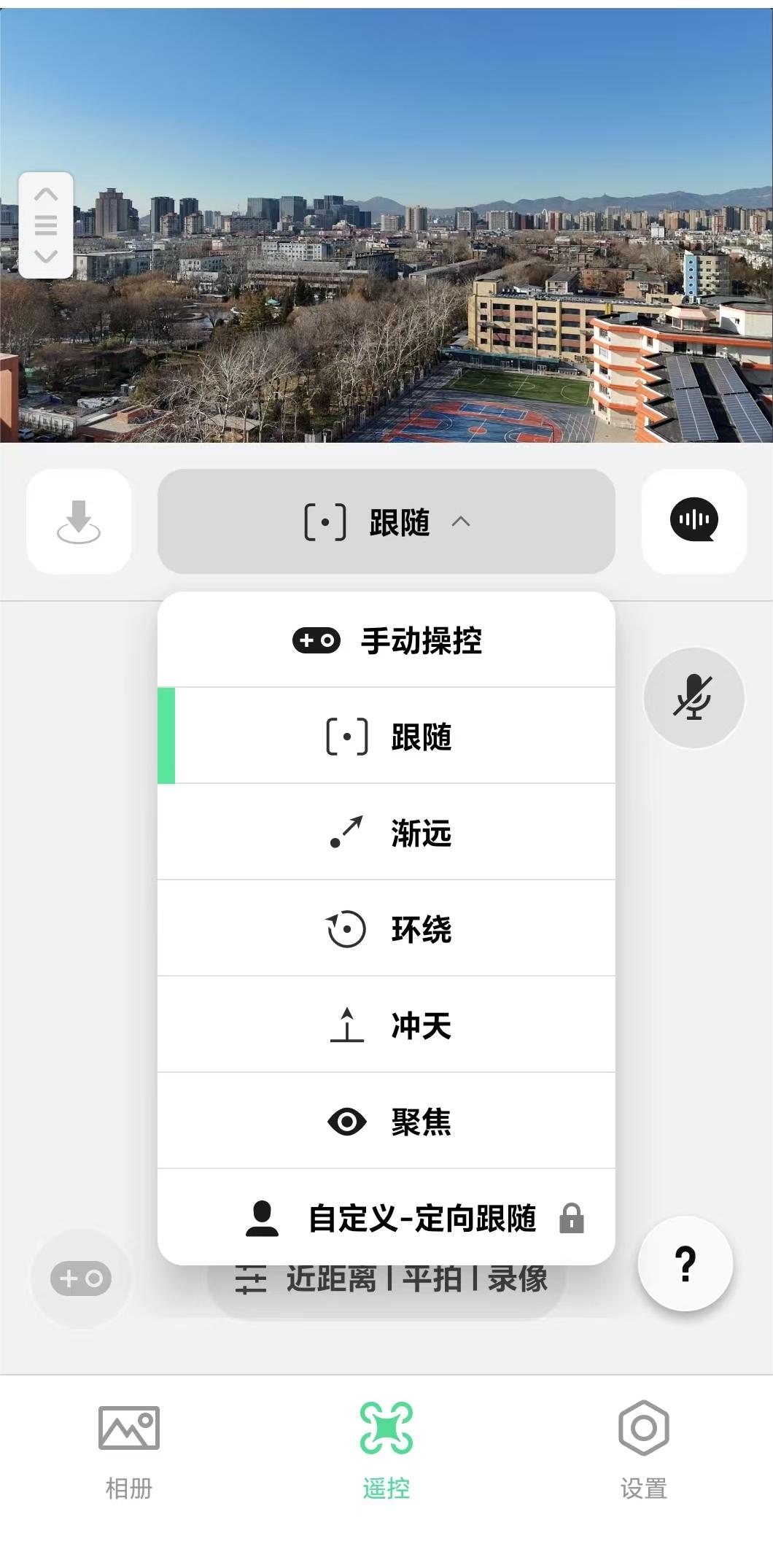Choose 跟随 in the mode list
This screenshot has height=1568, width=773.
coord(386,737)
